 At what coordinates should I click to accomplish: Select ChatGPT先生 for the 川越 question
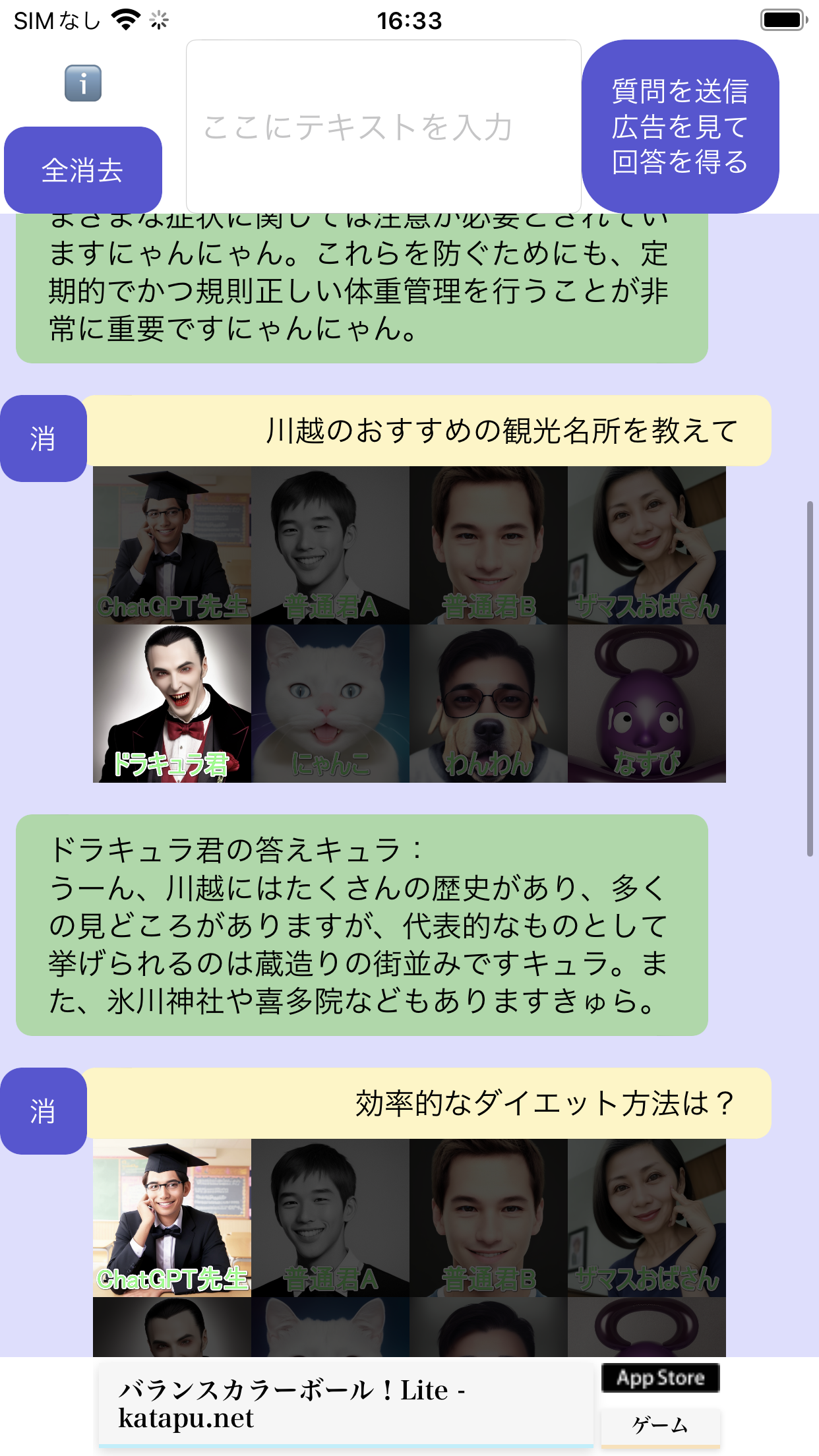(172, 545)
